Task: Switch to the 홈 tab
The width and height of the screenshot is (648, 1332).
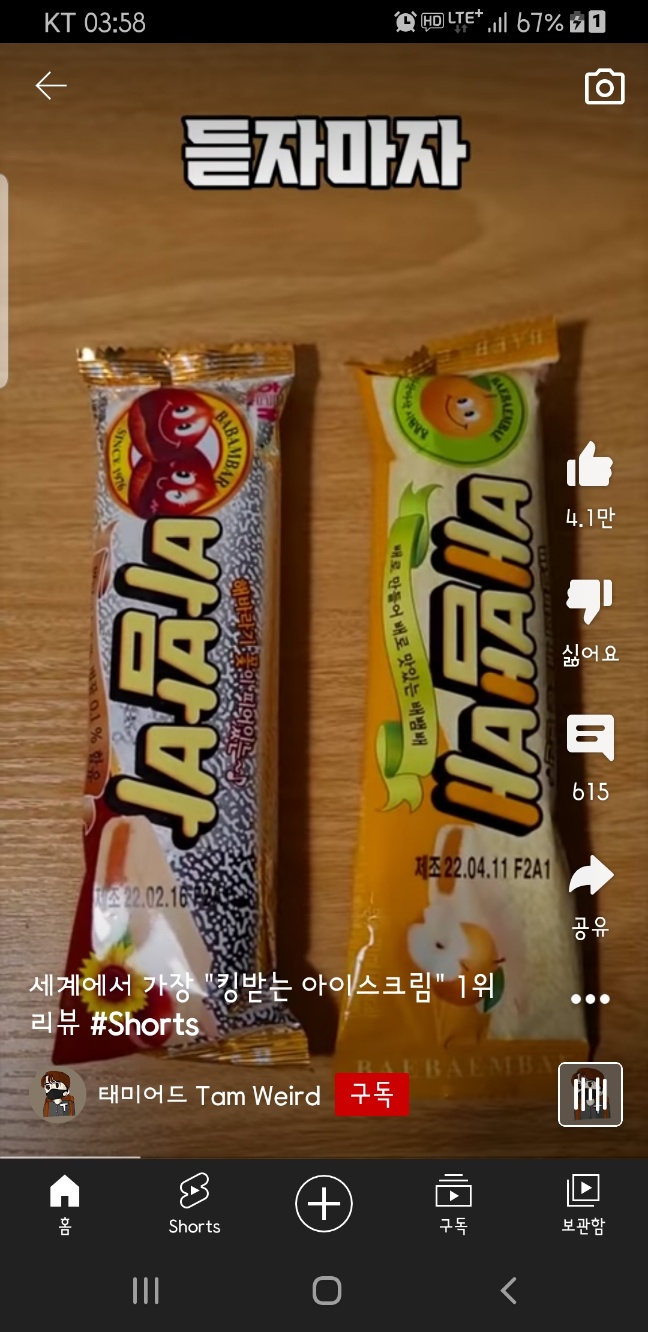Action: (65, 1204)
